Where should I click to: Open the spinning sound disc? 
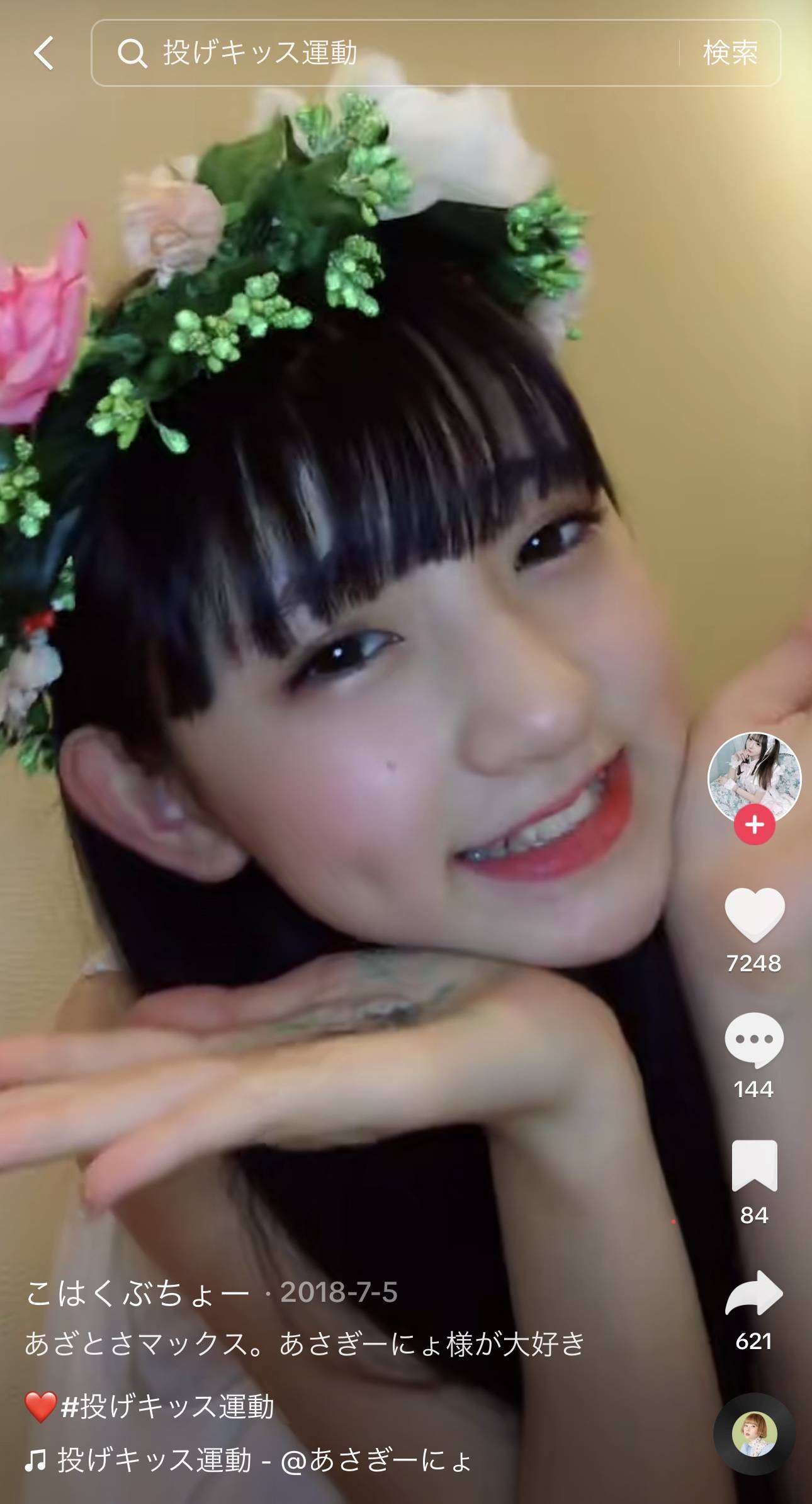(x=754, y=1434)
